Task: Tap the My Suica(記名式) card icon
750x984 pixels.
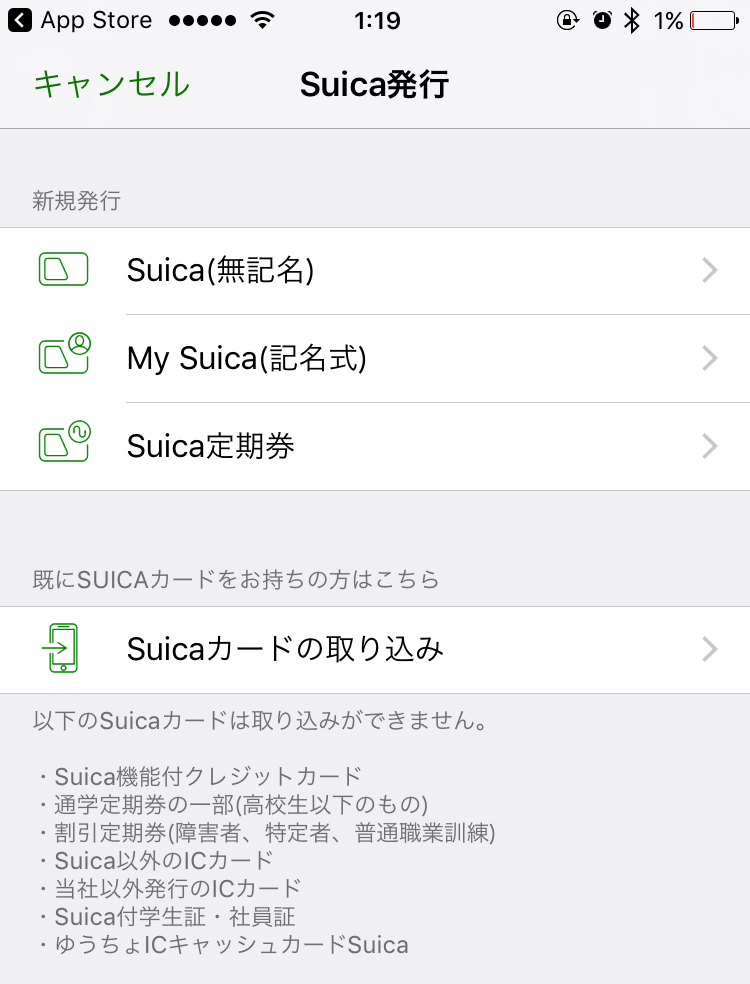Action: point(63,358)
